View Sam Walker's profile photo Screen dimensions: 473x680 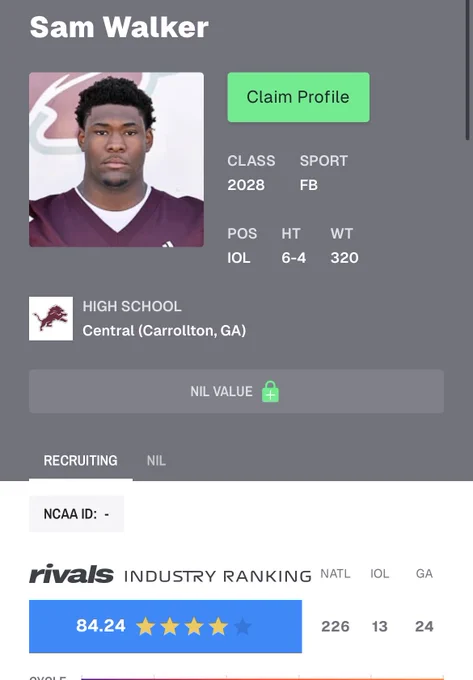pos(116,160)
